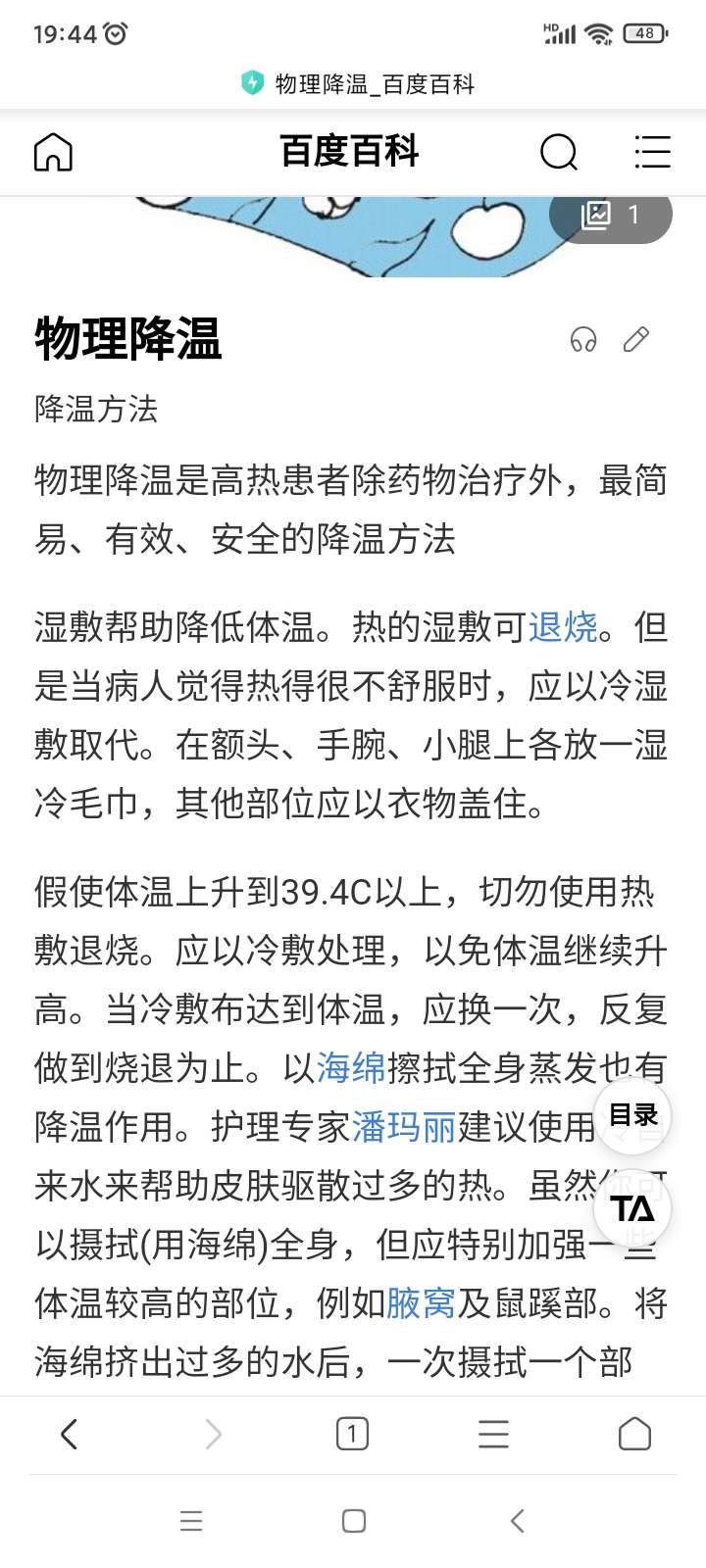Go to the Baidu Baike home icon
Image resolution: width=706 pixels, height=1568 pixels.
click(x=53, y=152)
